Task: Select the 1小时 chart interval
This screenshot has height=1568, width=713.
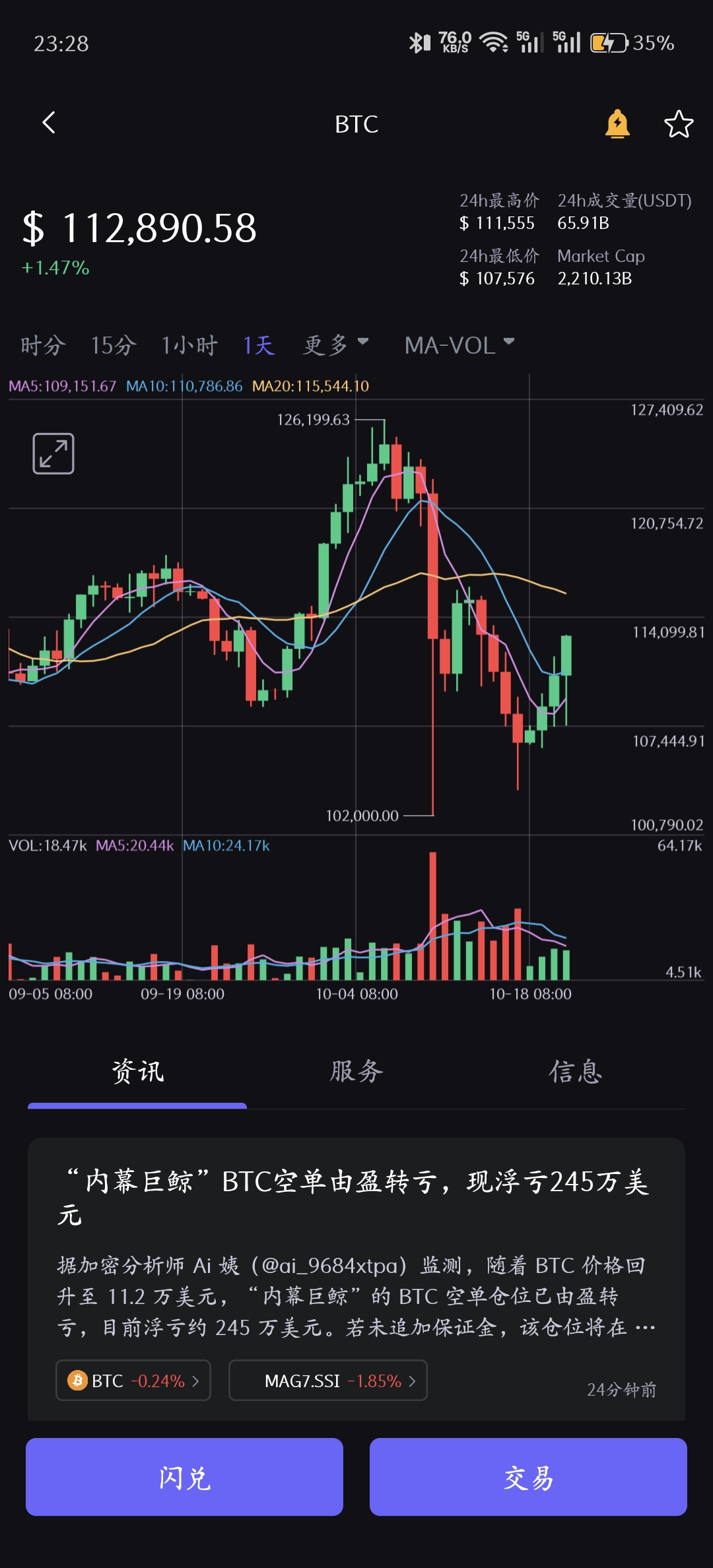Action: coord(189,345)
